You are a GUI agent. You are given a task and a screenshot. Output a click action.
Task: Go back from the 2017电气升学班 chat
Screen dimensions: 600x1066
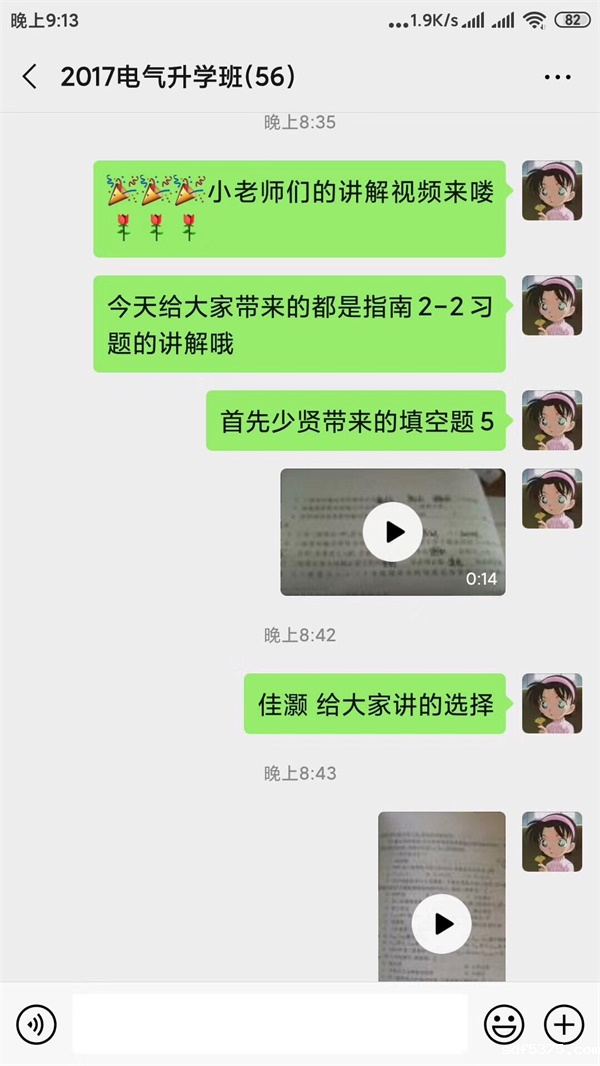pyautogui.click(x=30, y=77)
